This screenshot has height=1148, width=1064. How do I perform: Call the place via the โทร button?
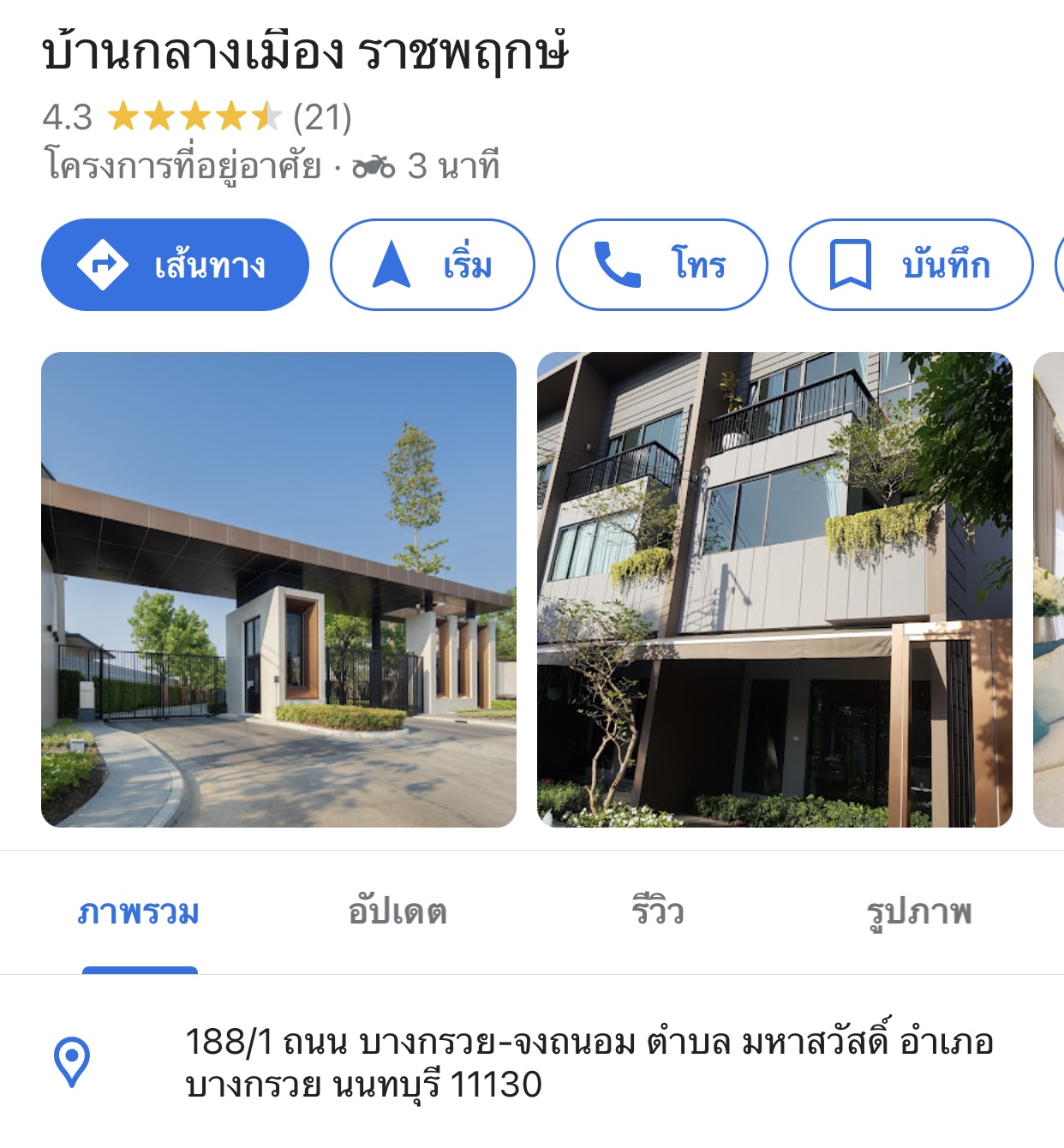pyautogui.click(x=661, y=265)
